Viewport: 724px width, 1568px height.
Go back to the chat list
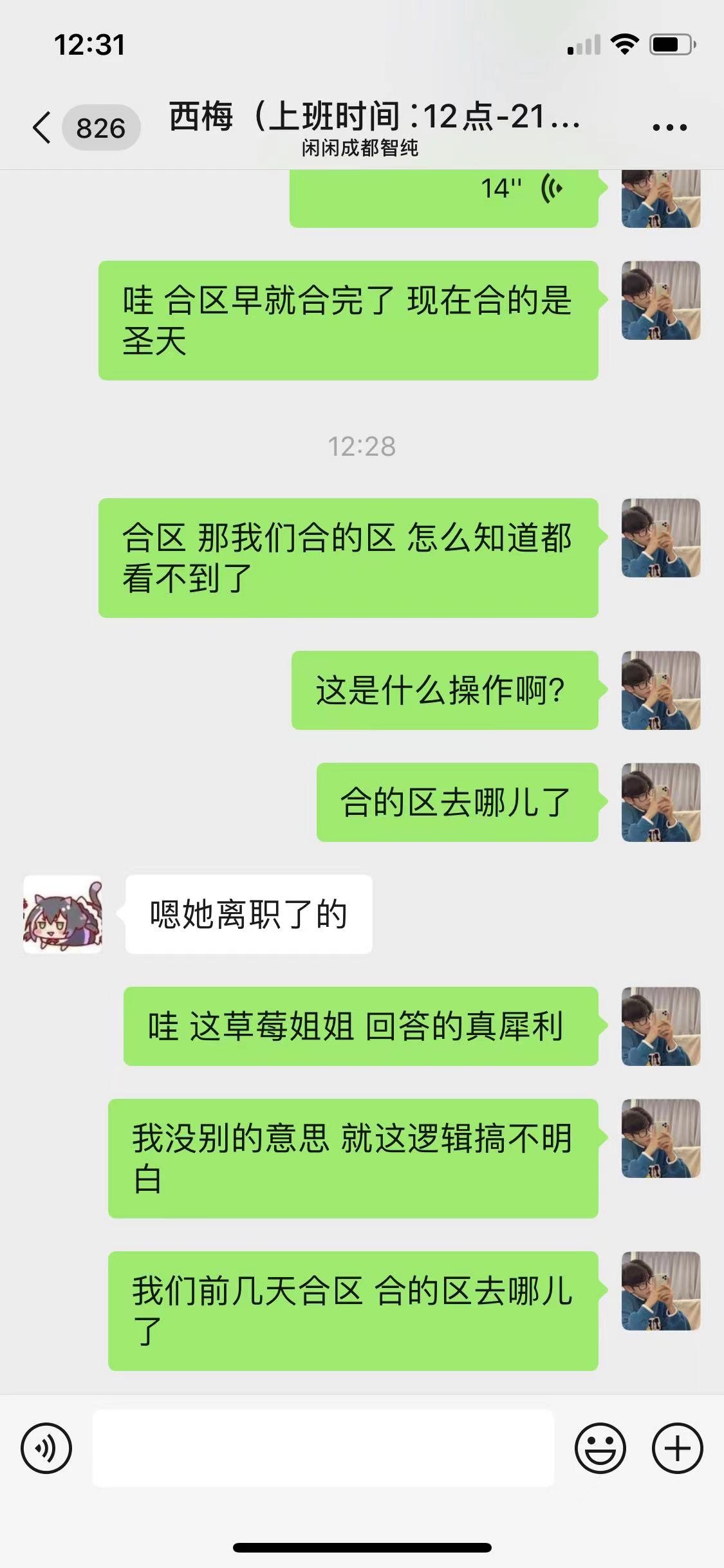click(42, 127)
